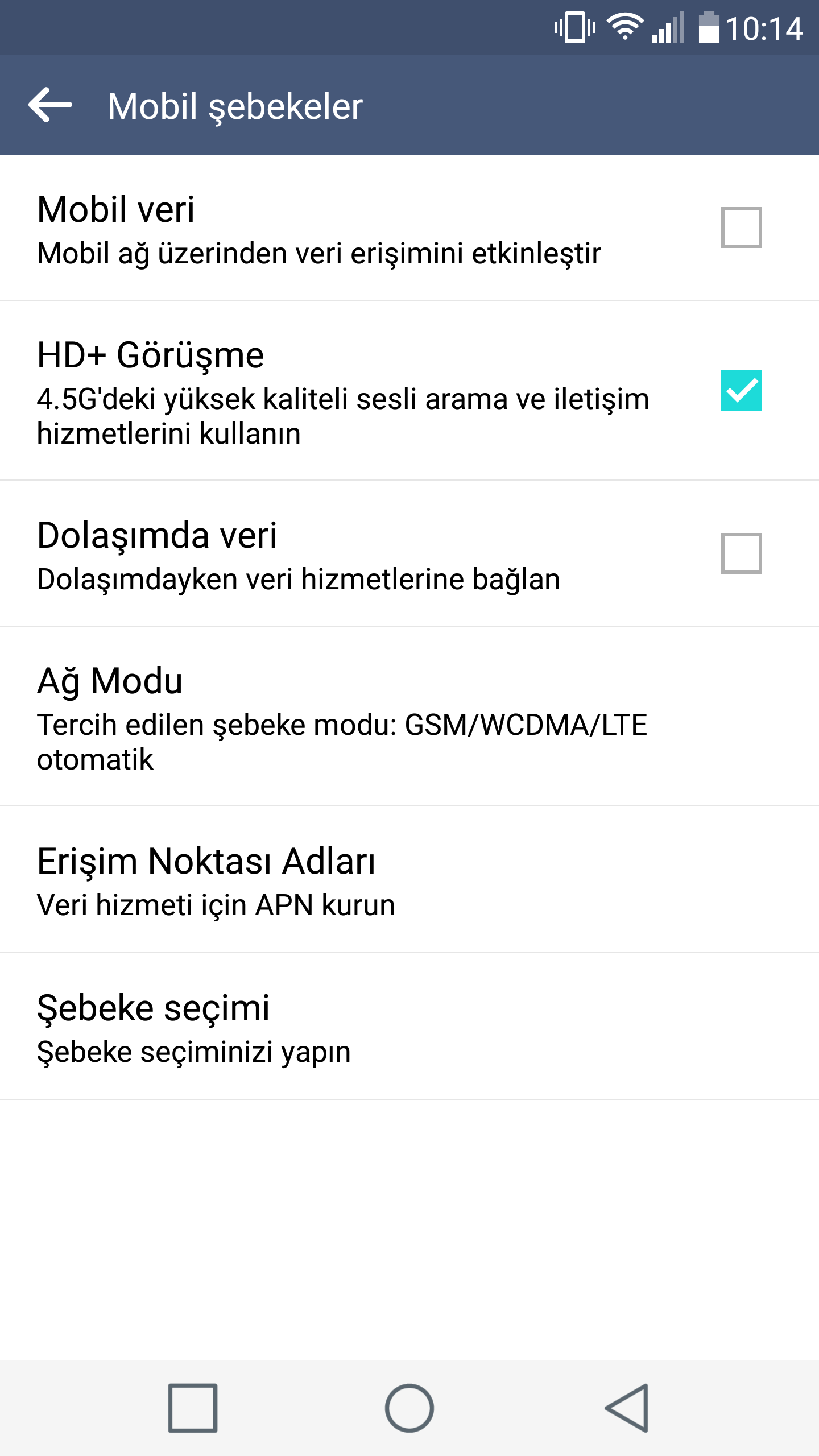Turn on Dolaşımda veri checkbox

[741, 553]
